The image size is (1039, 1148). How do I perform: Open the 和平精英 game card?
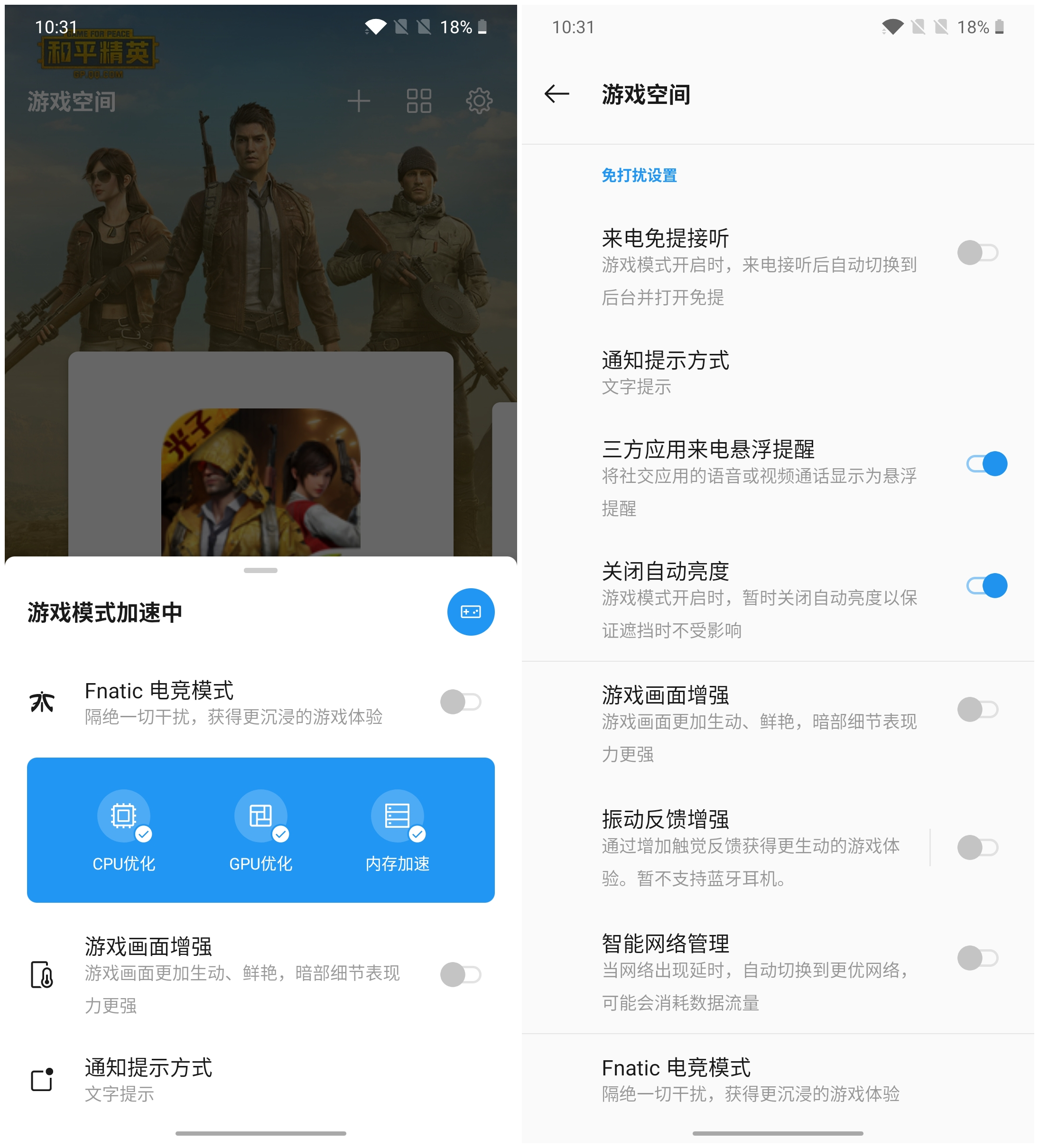[260, 478]
